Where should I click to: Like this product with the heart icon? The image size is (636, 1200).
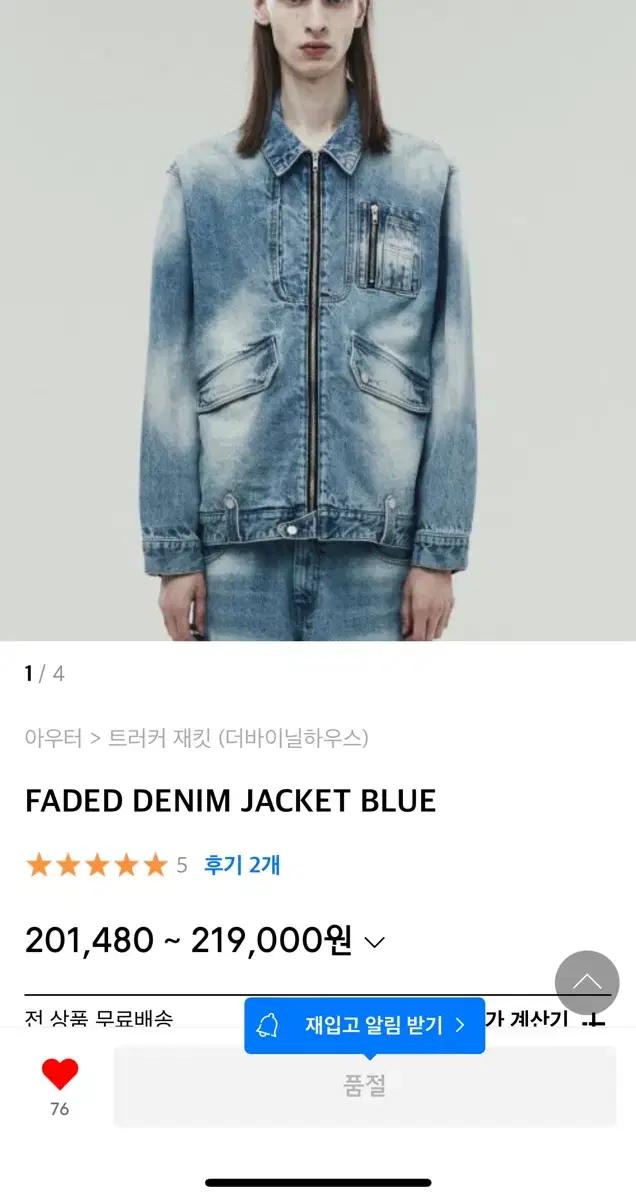pyautogui.click(x=59, y=1075)
